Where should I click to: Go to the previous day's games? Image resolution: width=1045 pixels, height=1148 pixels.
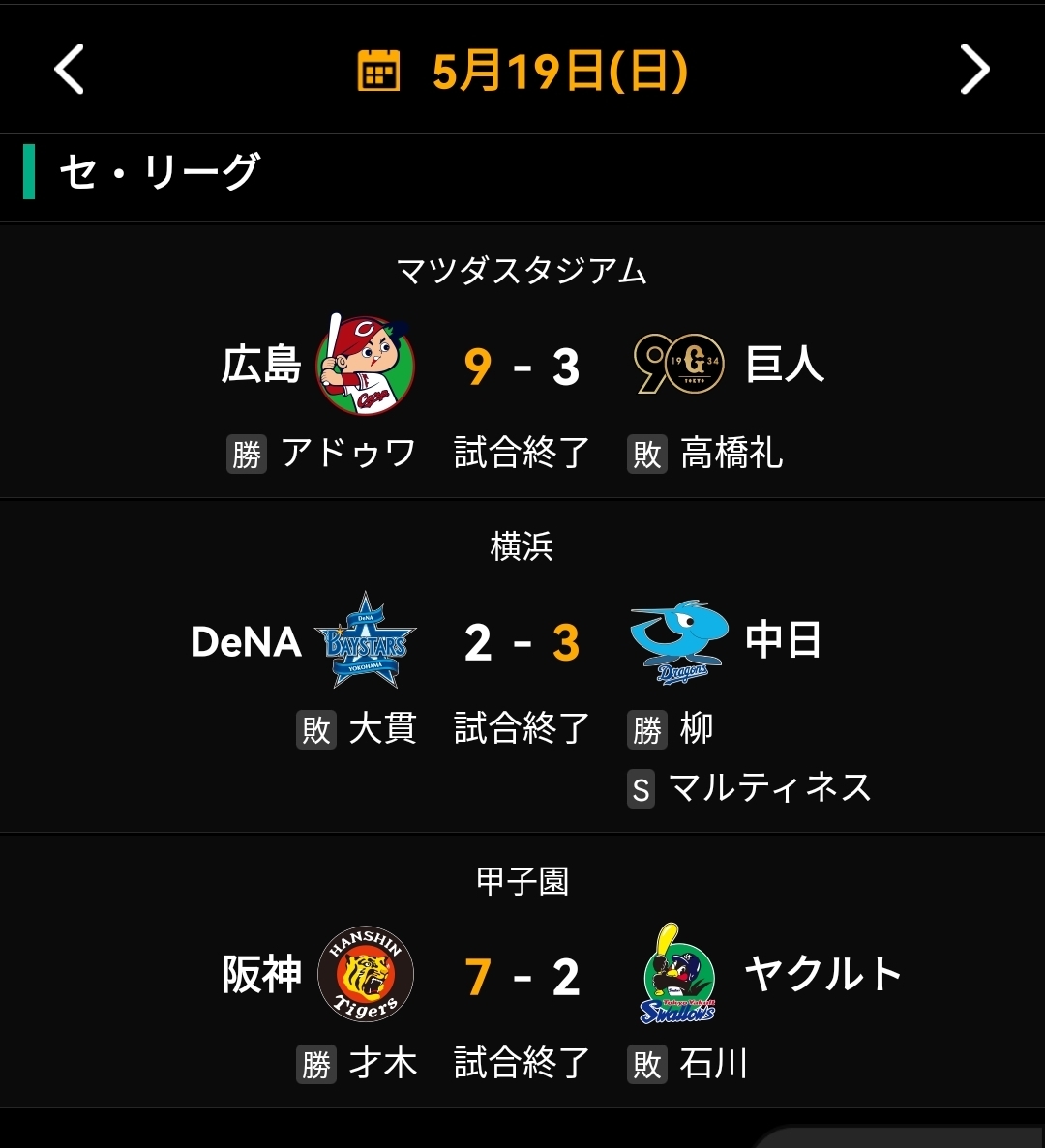69,70
